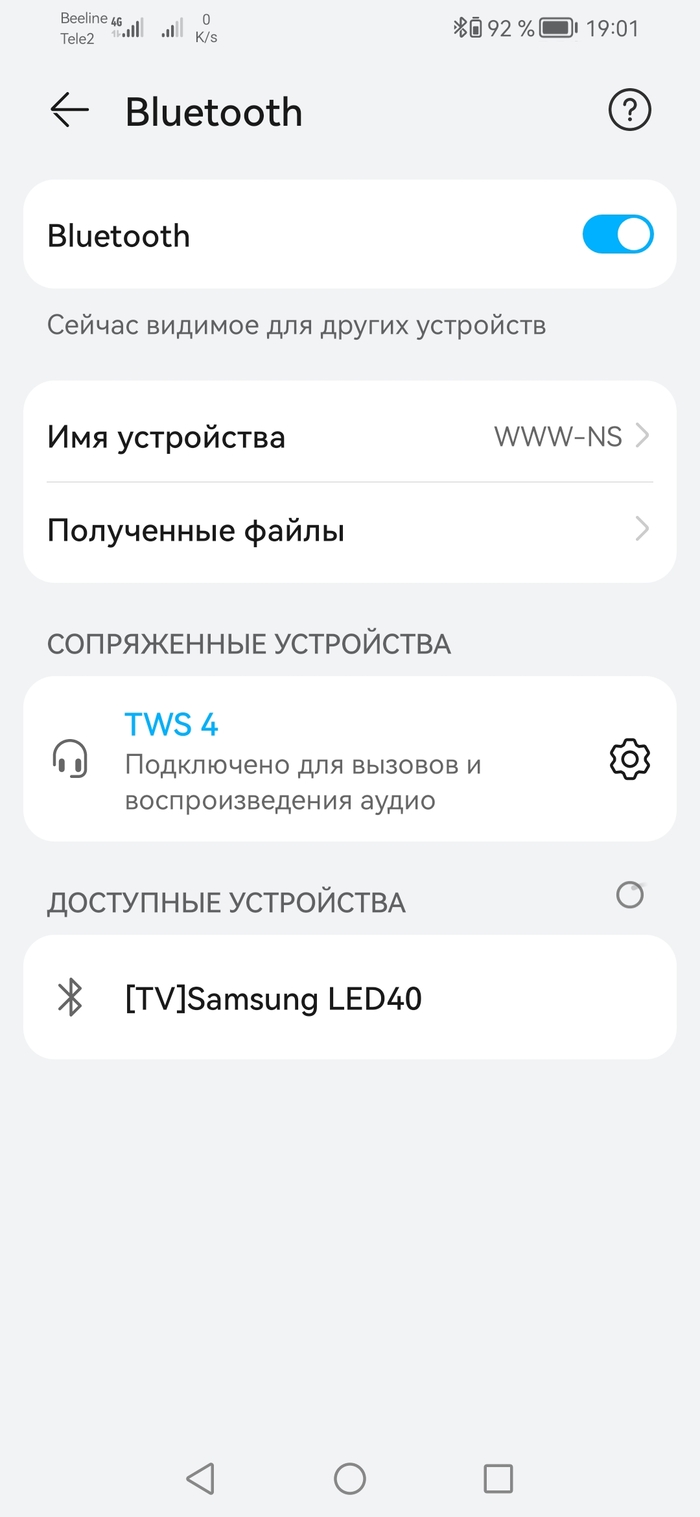Tap the scanning refresh indicator

pos(630,895)
